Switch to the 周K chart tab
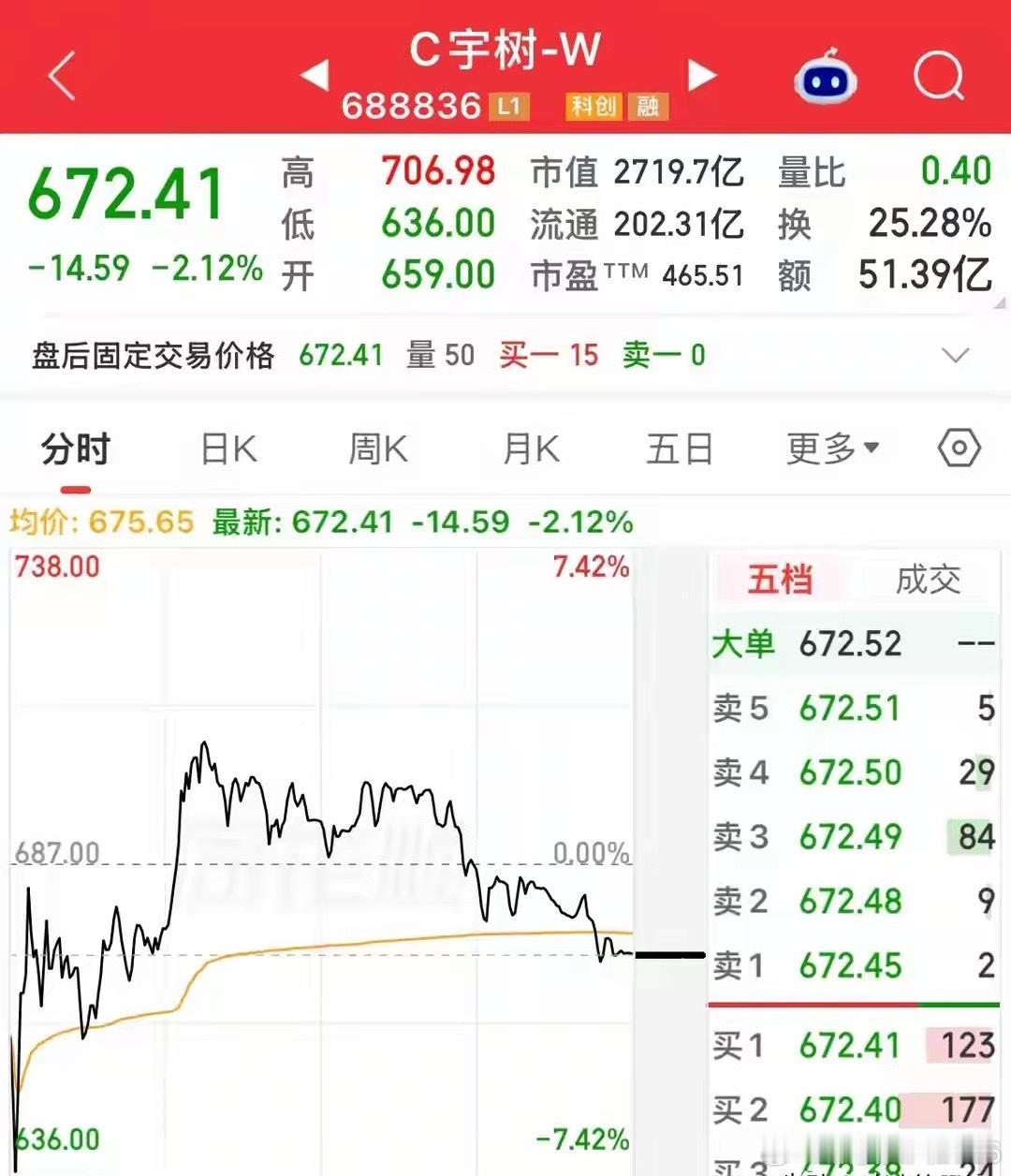1011x1176 pixels. click(x=378, y=449)
